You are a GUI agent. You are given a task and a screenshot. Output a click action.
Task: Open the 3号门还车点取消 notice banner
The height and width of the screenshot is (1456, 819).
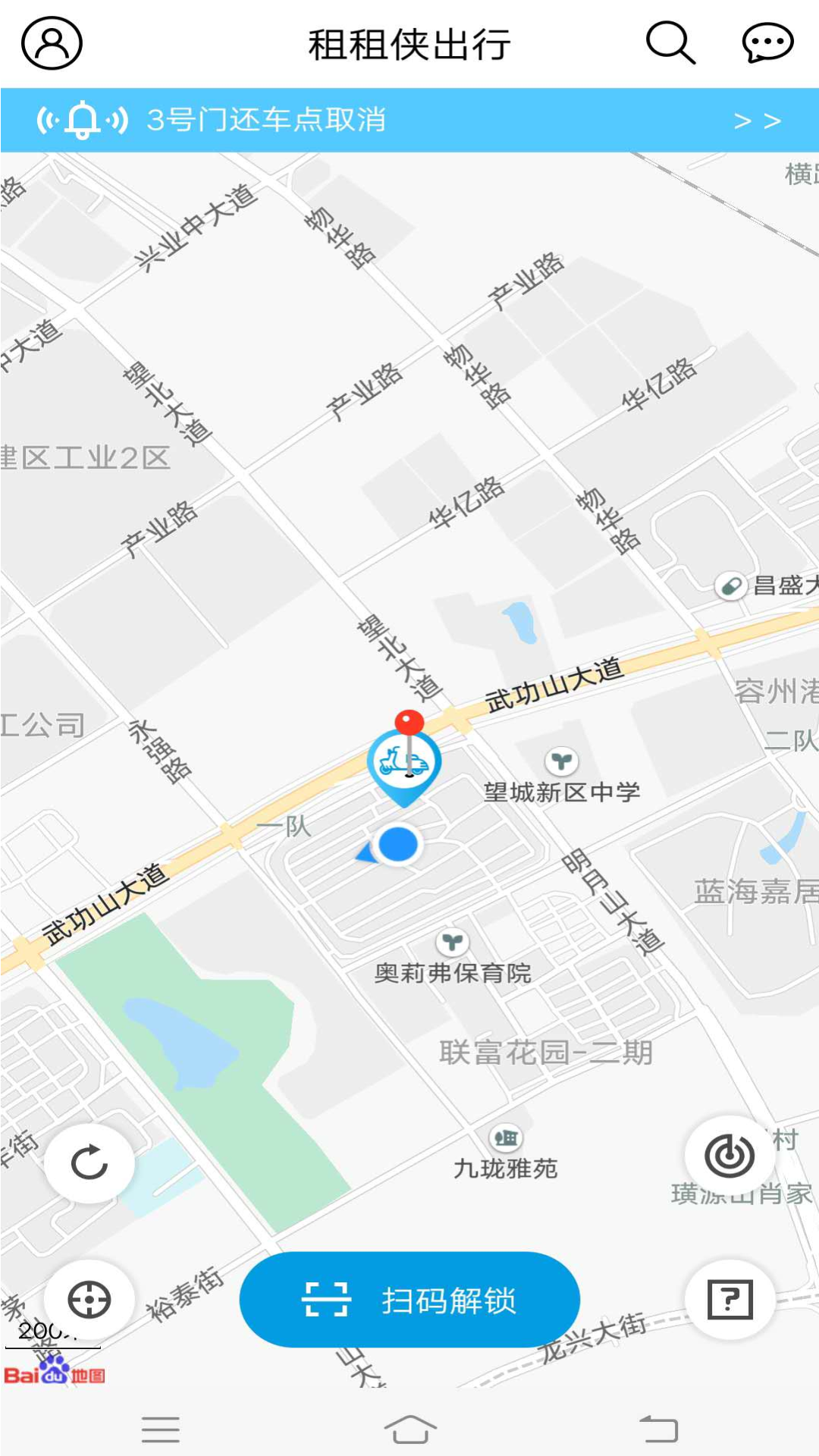(x=409, y=121)
